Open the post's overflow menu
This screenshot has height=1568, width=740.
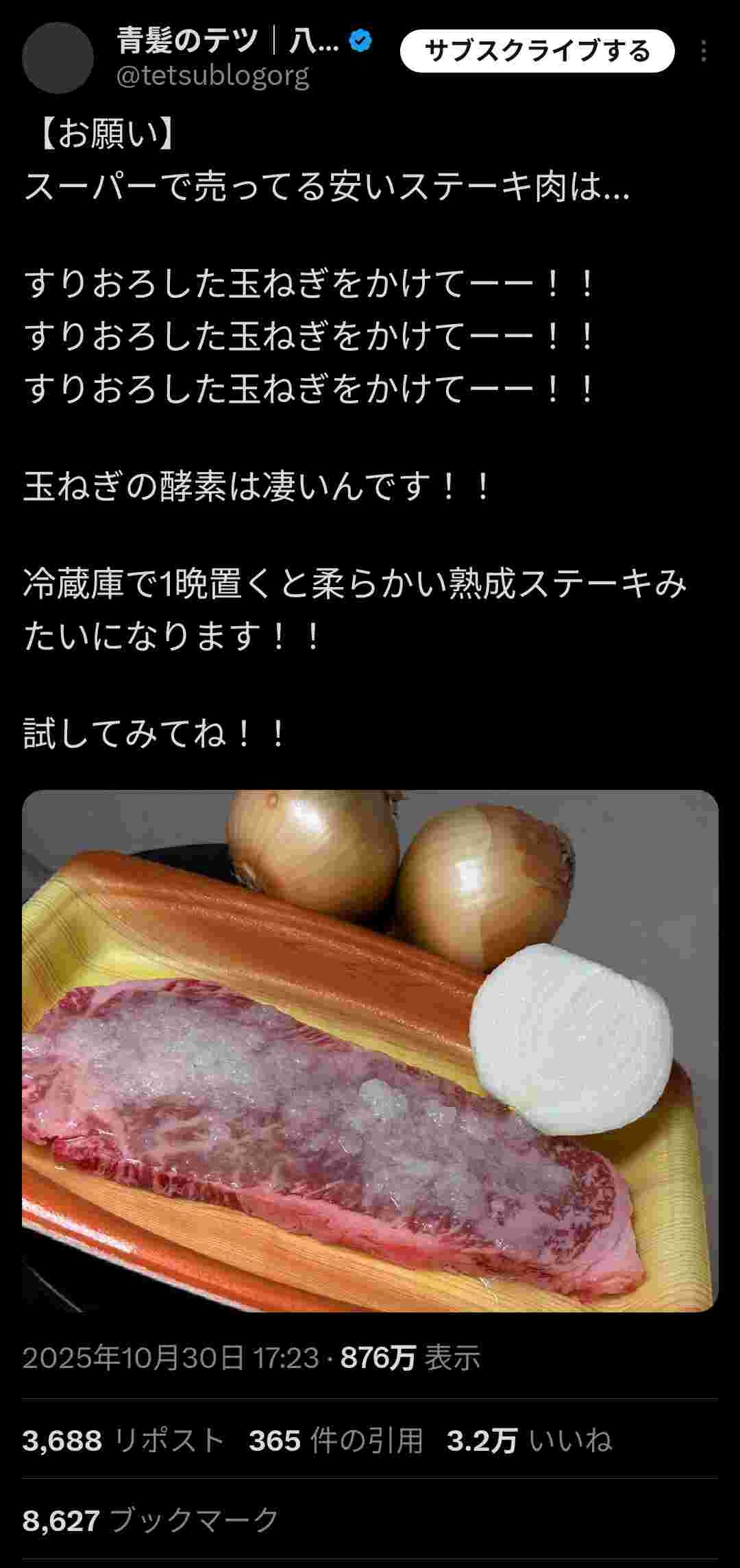pos(704,51)
